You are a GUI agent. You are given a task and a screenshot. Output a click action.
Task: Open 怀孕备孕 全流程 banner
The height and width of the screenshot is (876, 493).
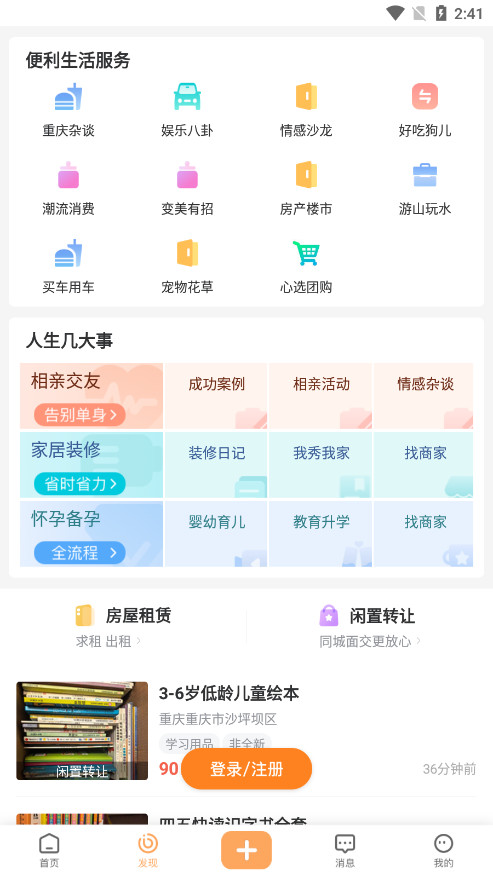tap(91, 534)
